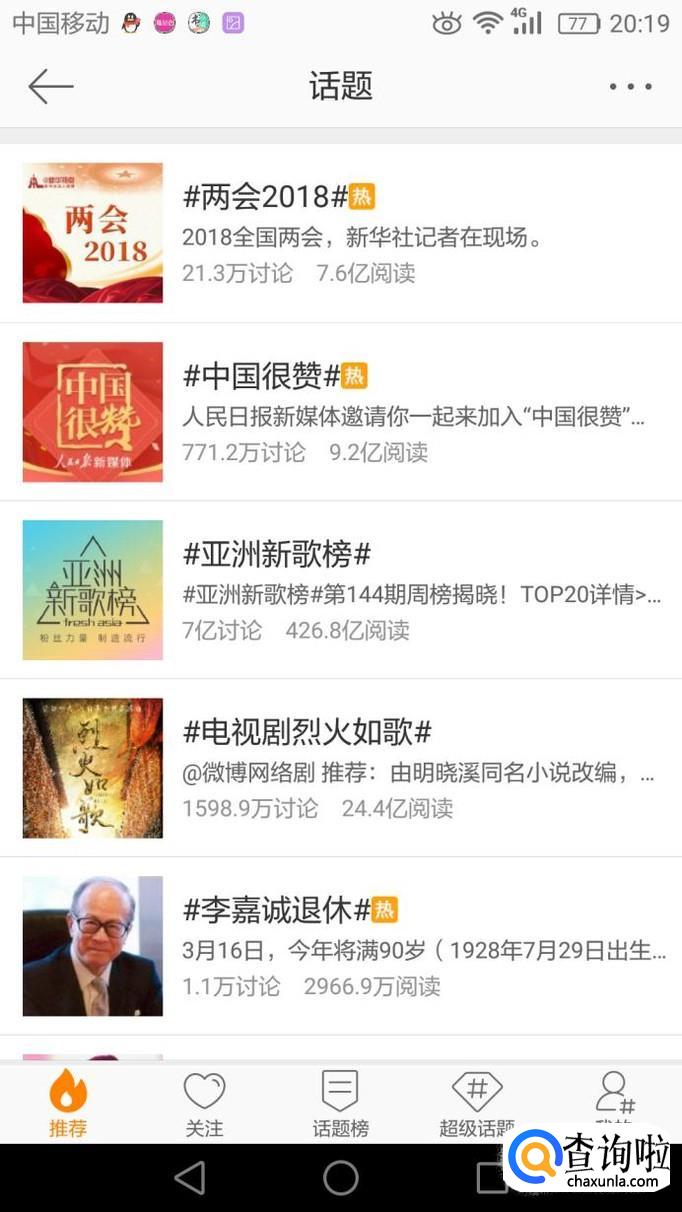
Task: Tap the system back triangle button
Action: click(190, 1178)
